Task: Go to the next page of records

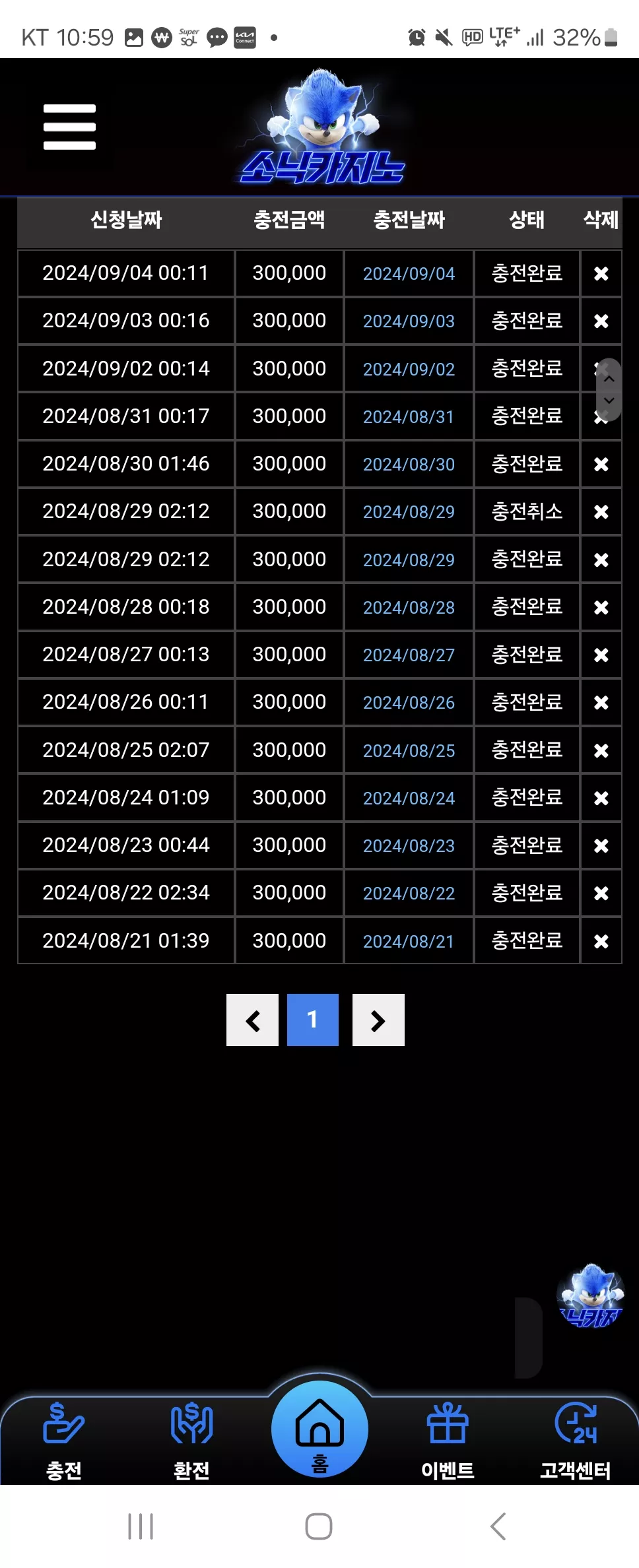Action: [378, 1020]
